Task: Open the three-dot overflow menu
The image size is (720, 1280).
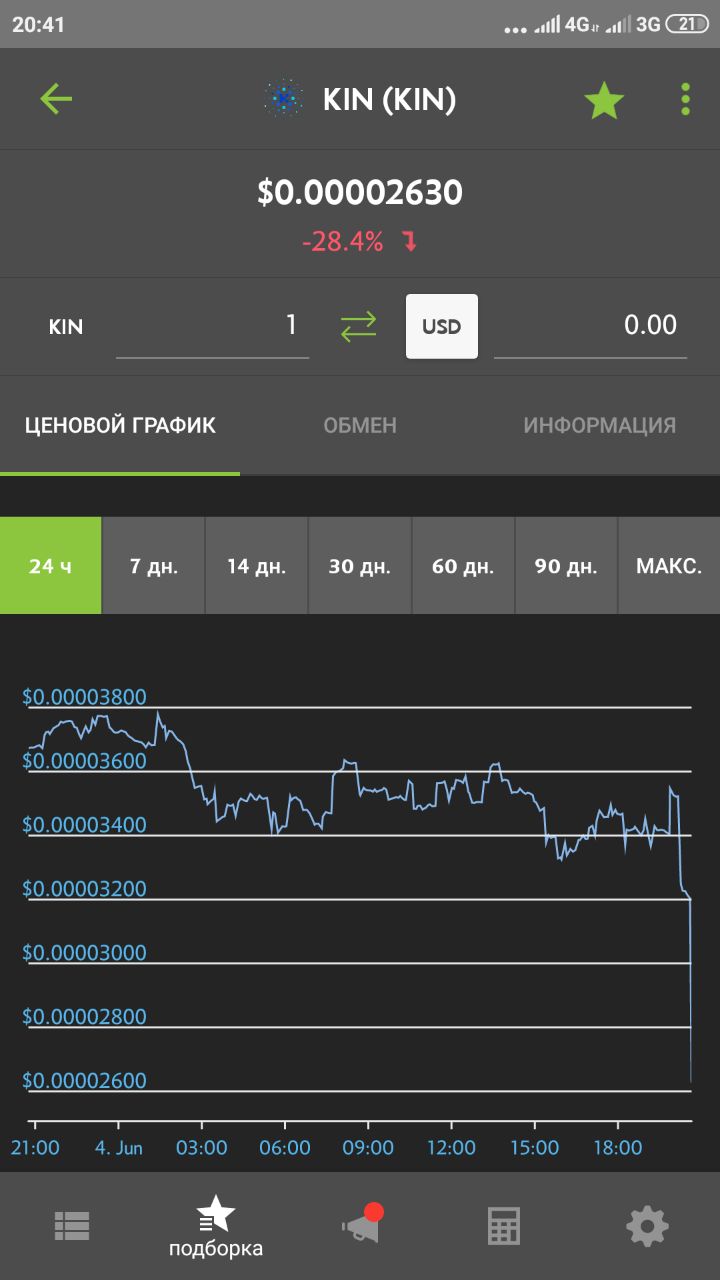Action: tap(685, 100)
